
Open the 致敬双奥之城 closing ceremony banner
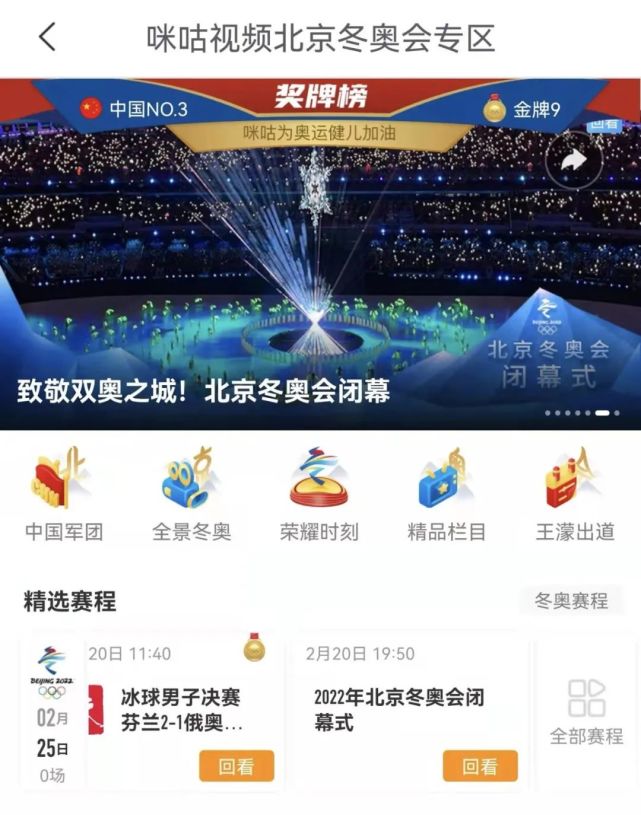[204, 391]
